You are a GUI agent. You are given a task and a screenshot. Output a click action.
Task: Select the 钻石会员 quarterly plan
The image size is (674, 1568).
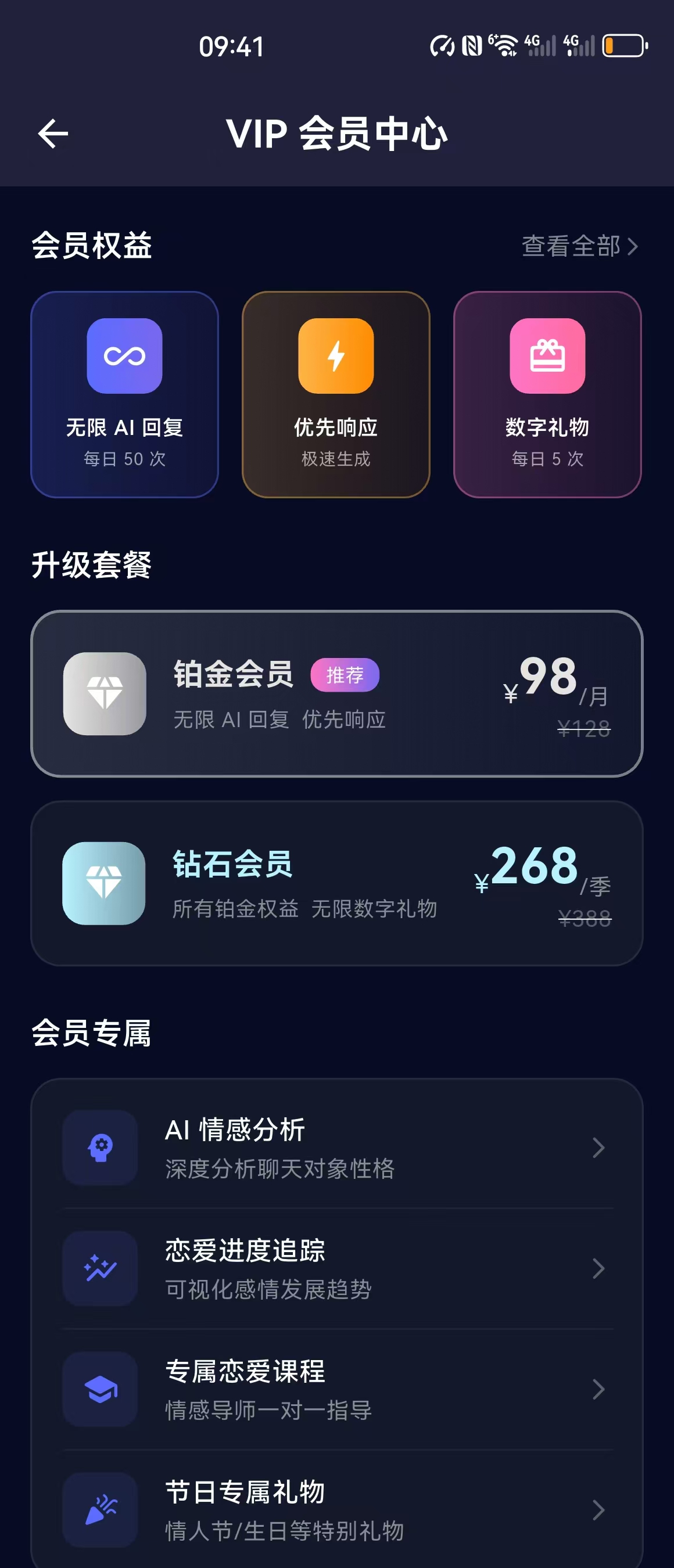click(336, 883)
